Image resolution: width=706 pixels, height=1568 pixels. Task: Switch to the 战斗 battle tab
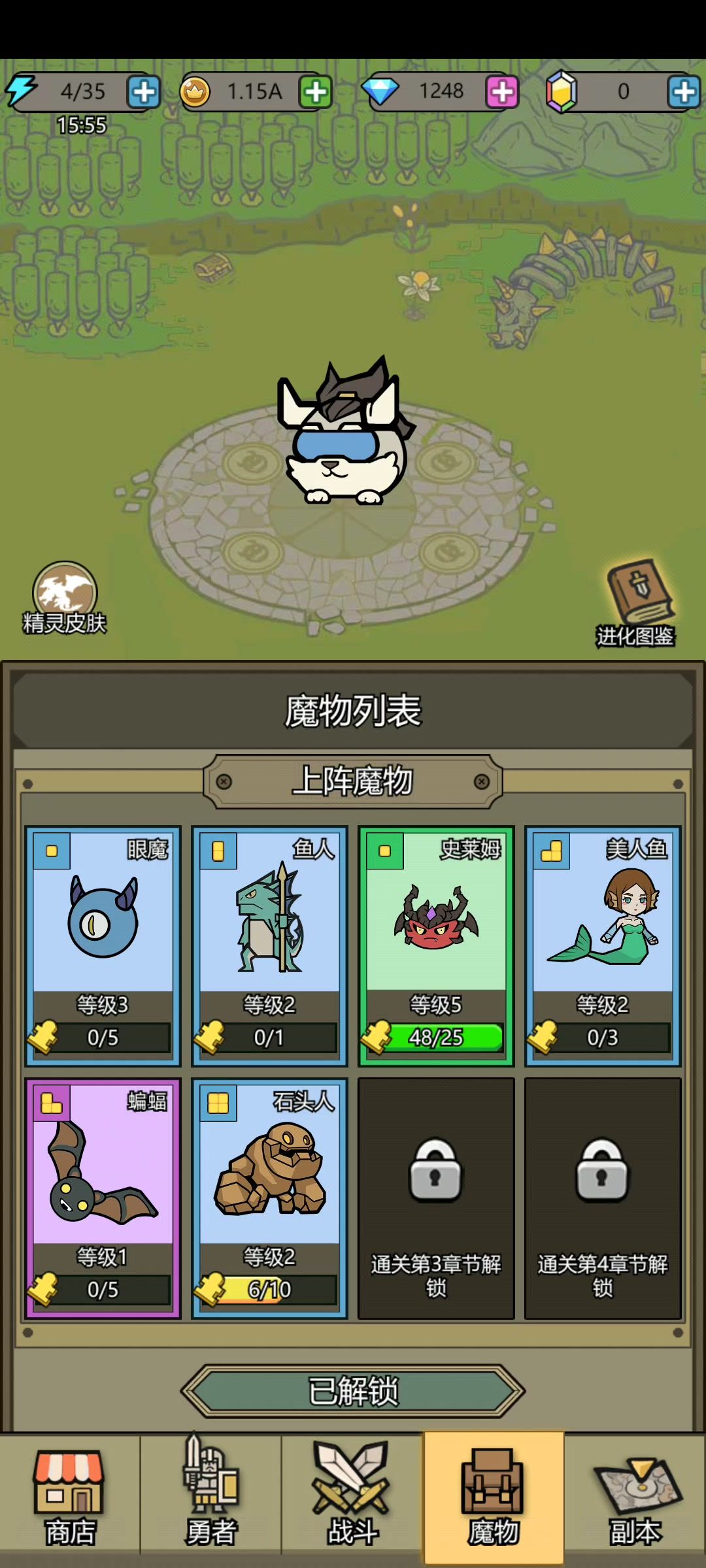pyautogui.click(x=352, y=1496)
